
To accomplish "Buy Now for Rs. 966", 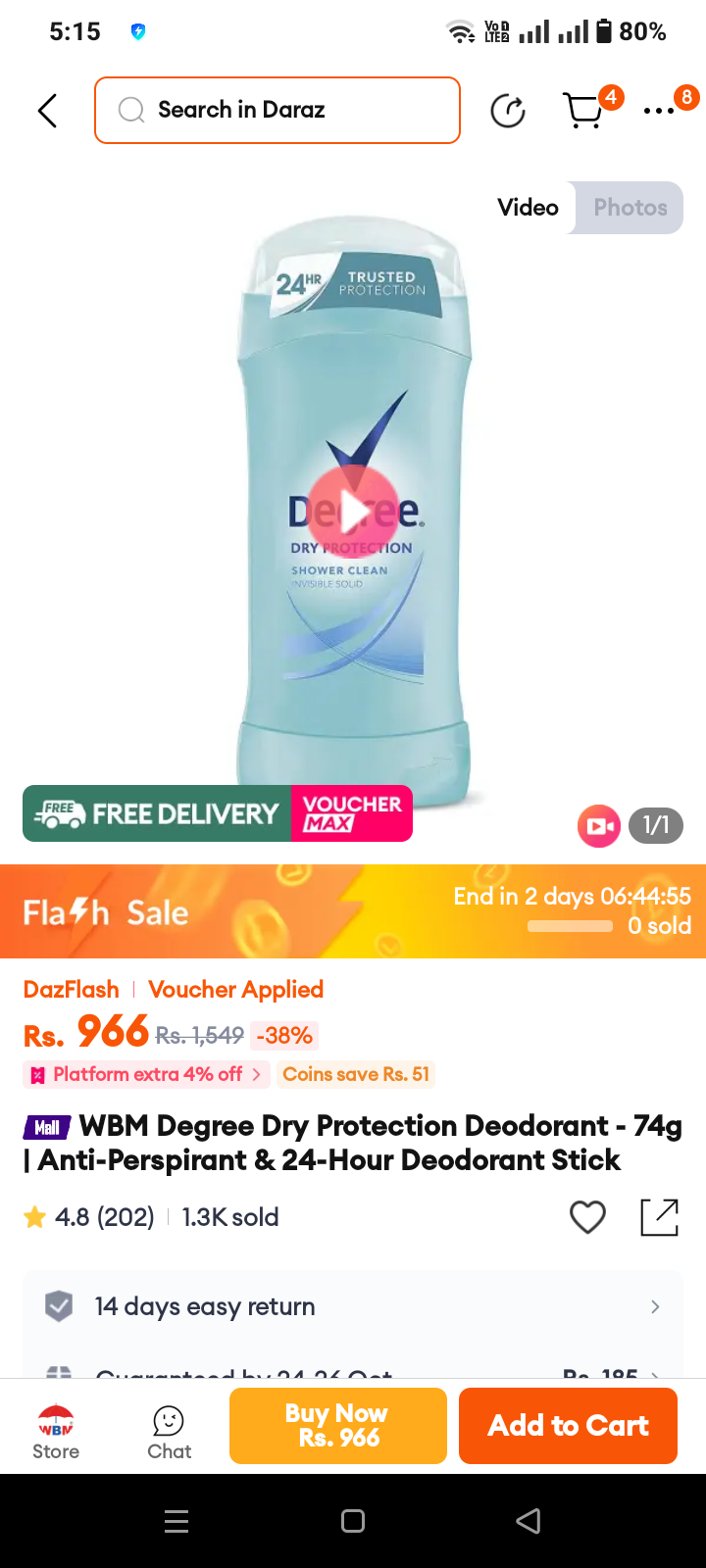I will (338, 1426).
